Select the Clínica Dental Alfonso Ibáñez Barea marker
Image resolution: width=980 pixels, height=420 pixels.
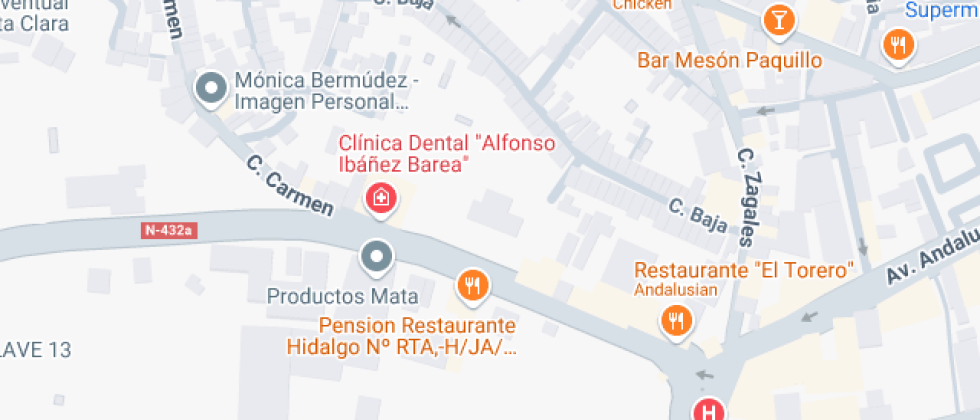(381, 200)
